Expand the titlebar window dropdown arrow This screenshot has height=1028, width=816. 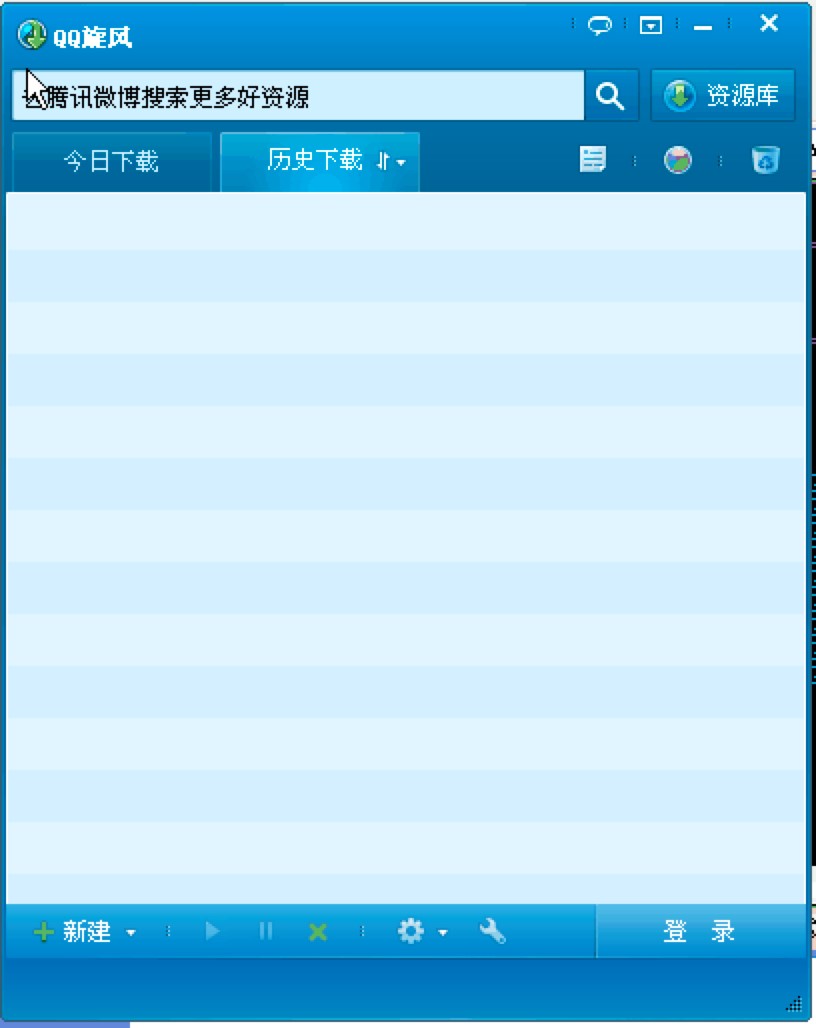tap(650, 24)
